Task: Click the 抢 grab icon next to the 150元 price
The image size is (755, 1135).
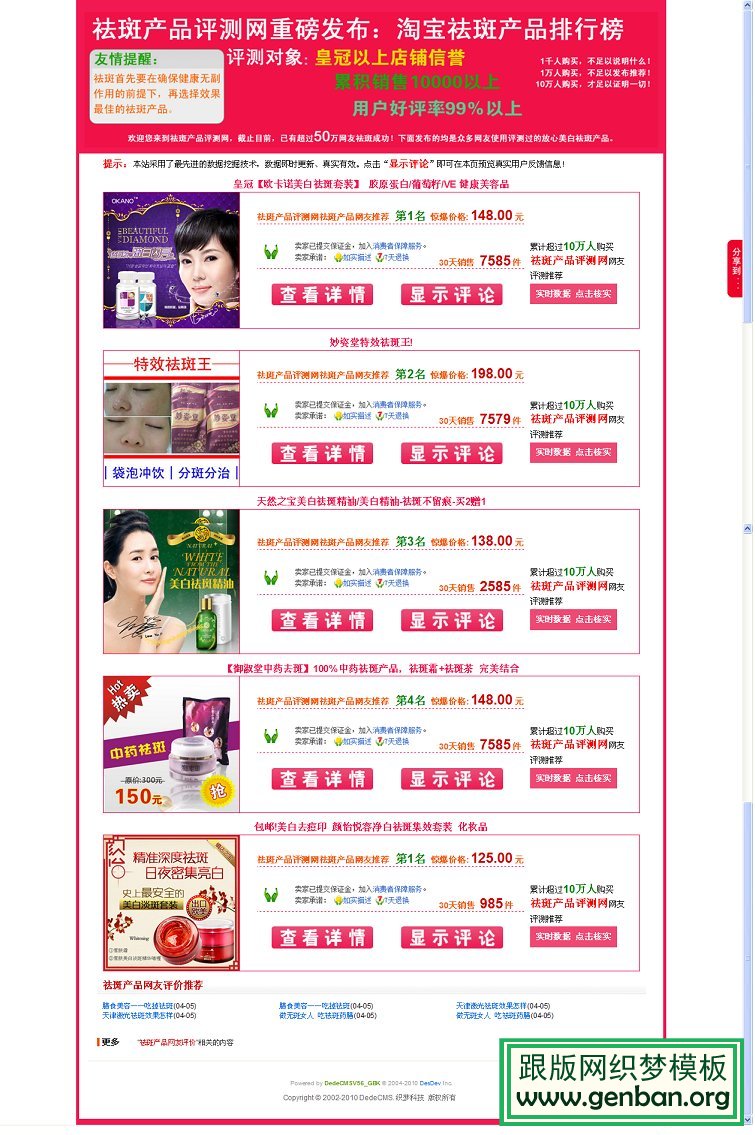Action: pos(218,792)
